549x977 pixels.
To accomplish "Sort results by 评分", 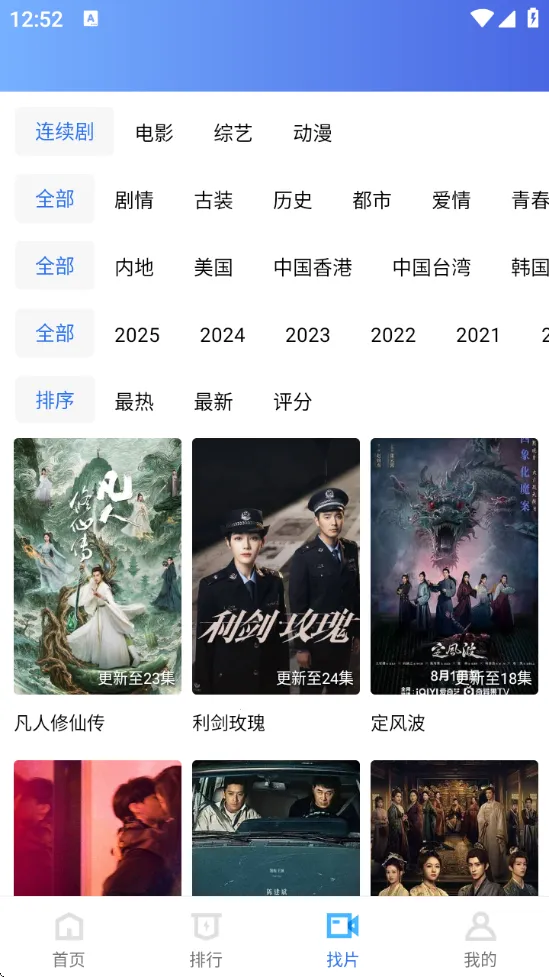I will (292, 402).
